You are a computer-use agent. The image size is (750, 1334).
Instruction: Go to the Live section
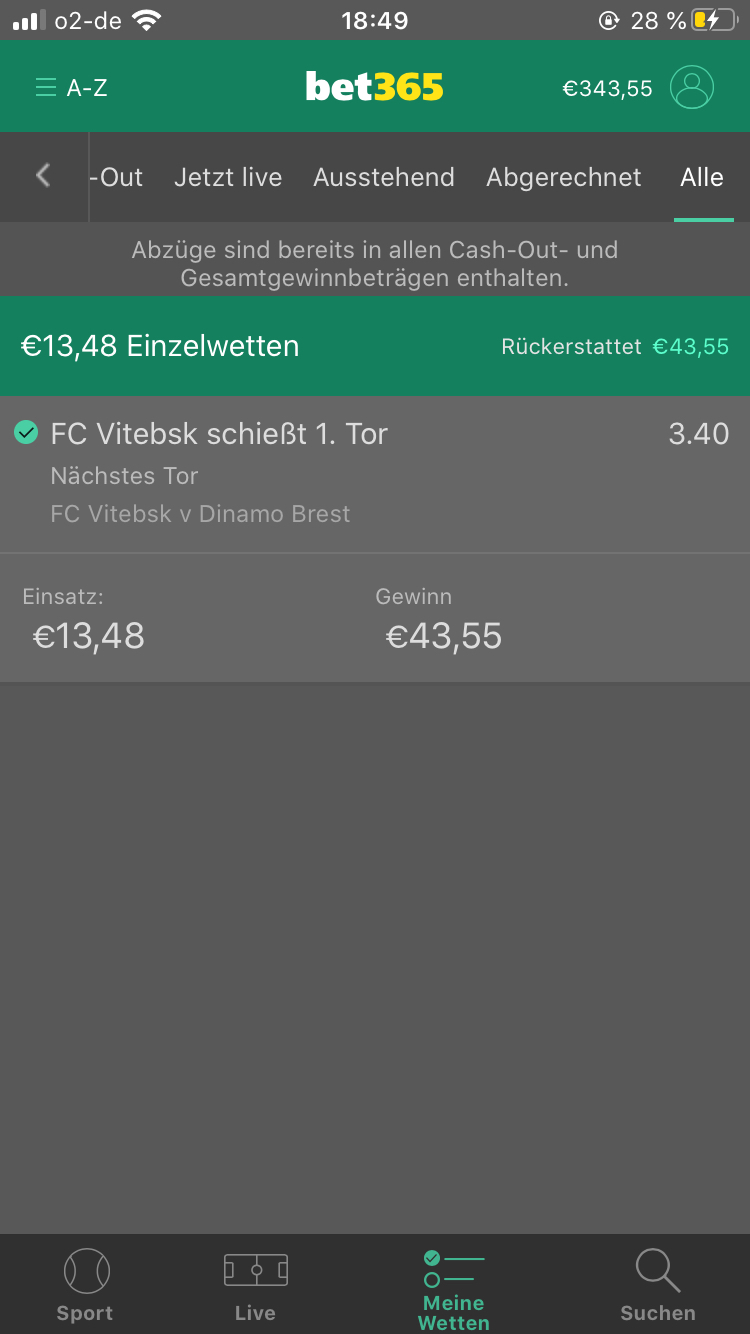(255, 1285)
